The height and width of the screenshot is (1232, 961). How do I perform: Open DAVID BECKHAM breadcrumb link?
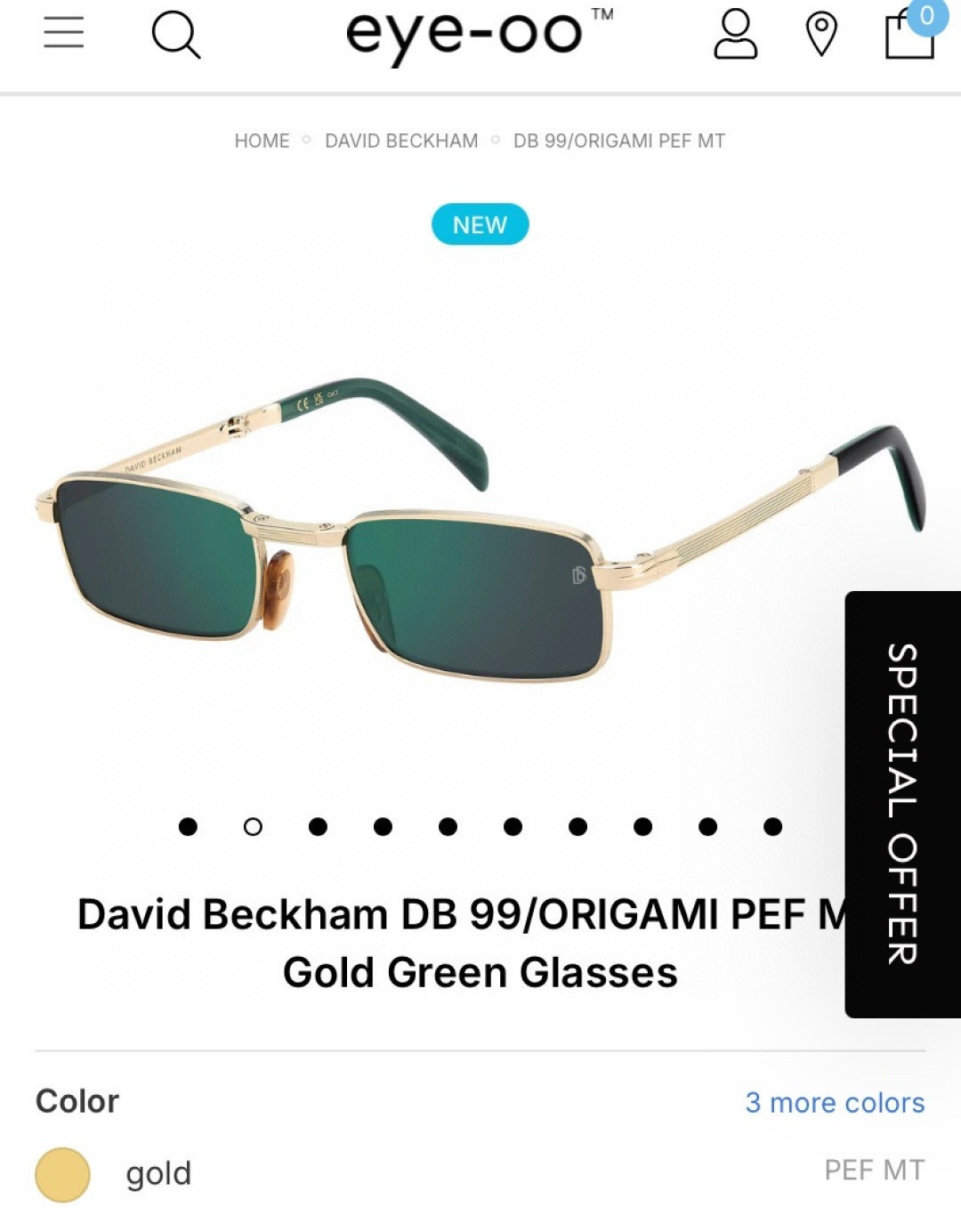401,141
